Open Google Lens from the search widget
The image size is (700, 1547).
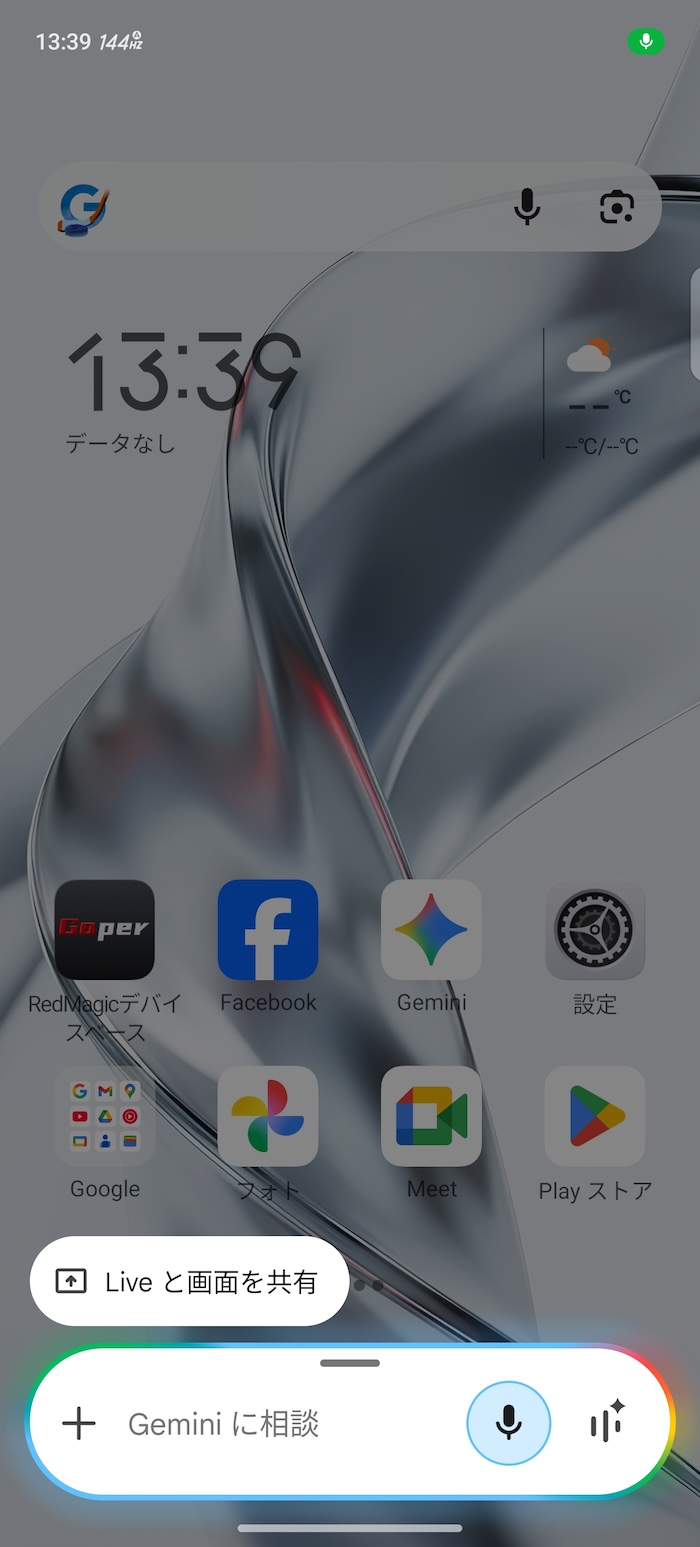[617, 207]
